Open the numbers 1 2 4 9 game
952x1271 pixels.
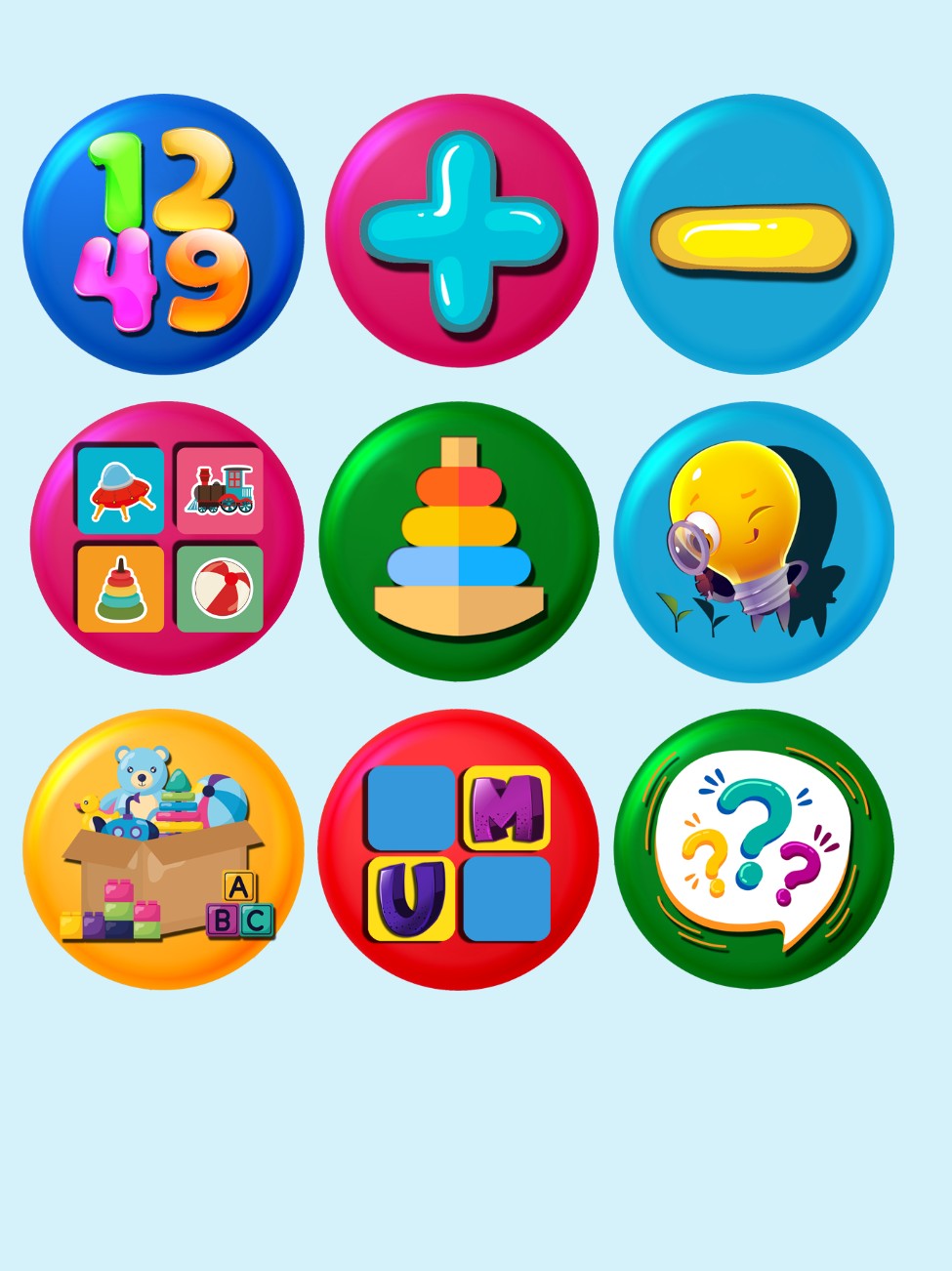pos(163,234)
